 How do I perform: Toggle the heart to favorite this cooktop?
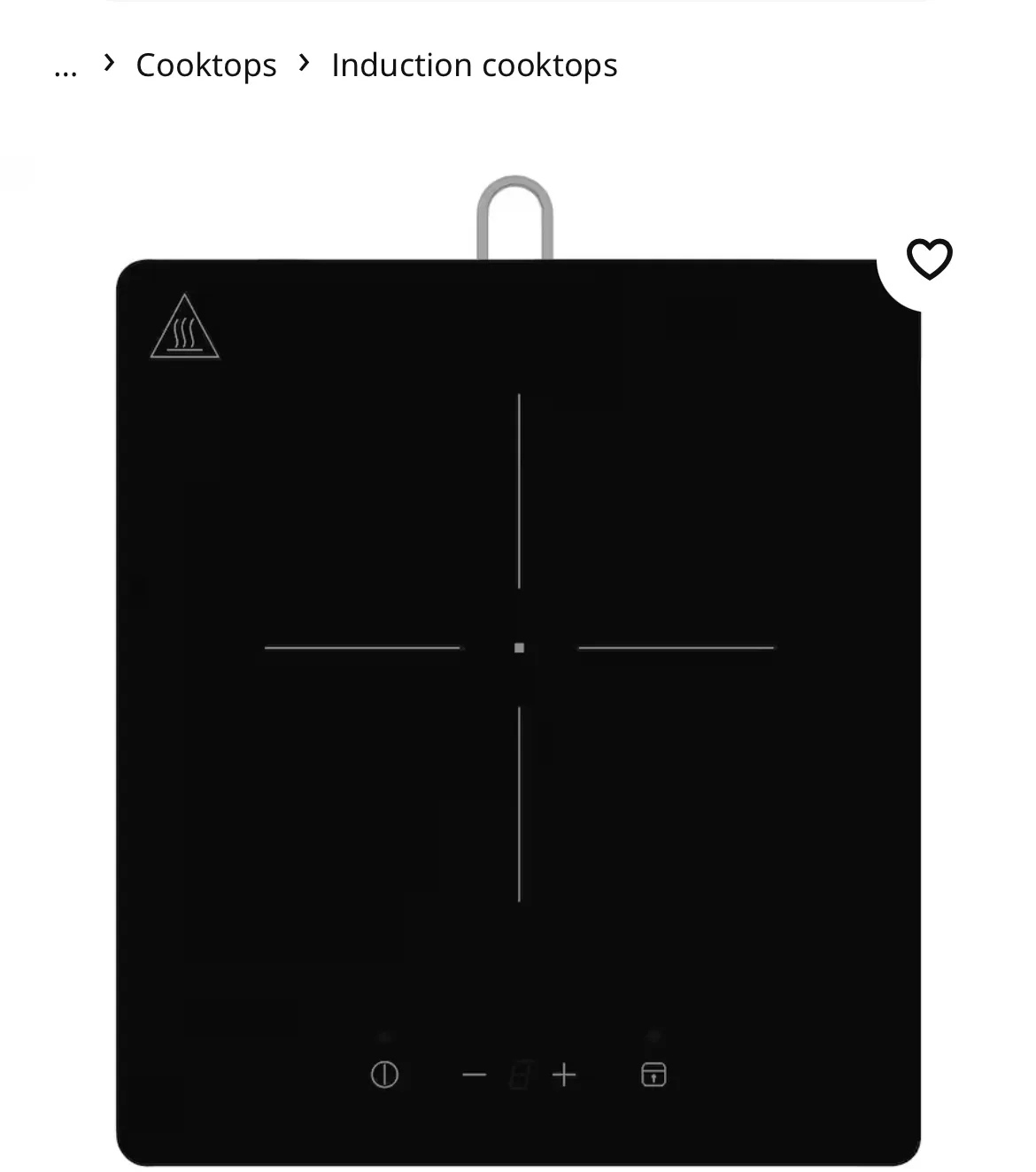(x=929, y=261)
